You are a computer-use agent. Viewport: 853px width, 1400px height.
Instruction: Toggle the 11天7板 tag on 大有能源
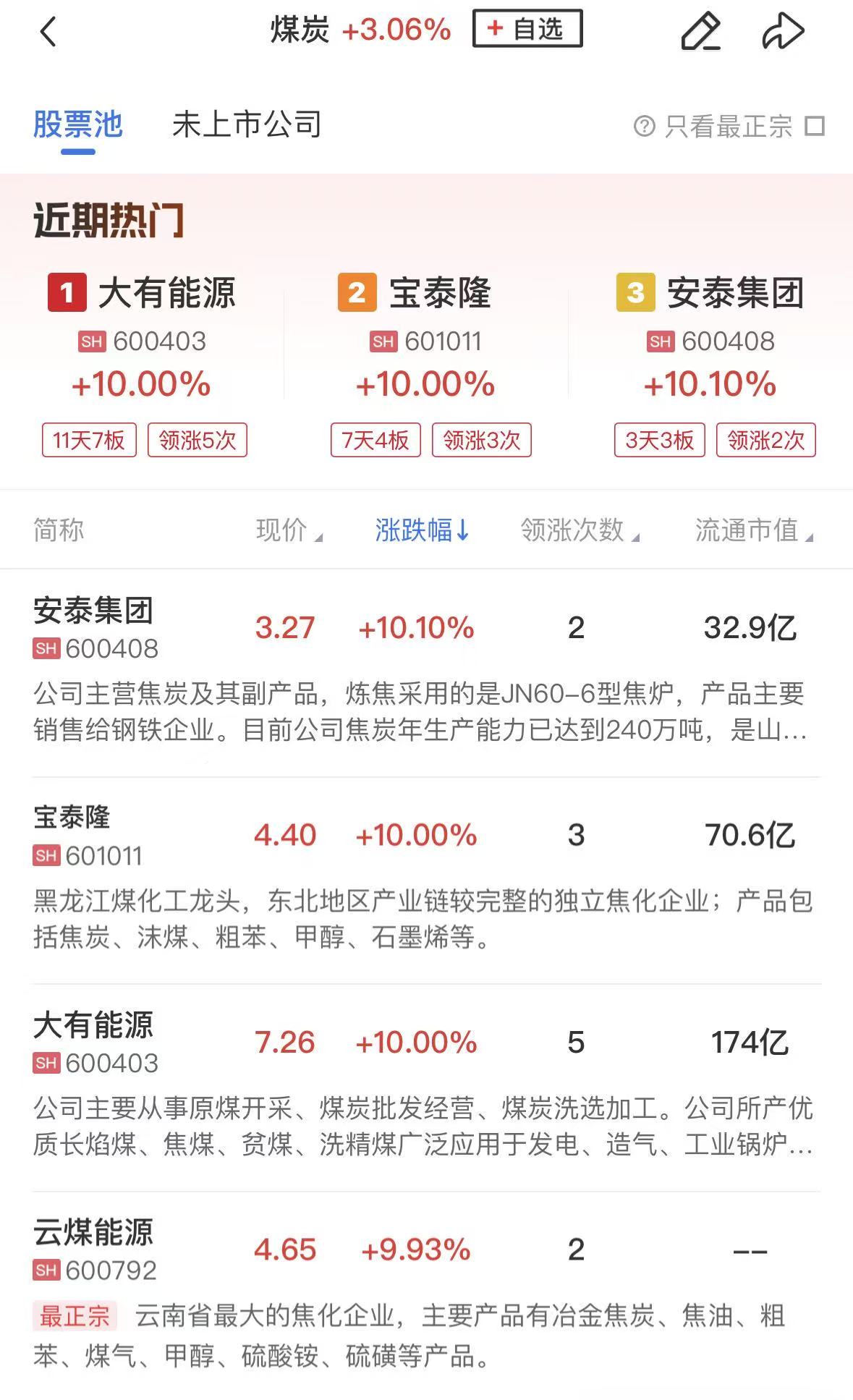point(88,440)
